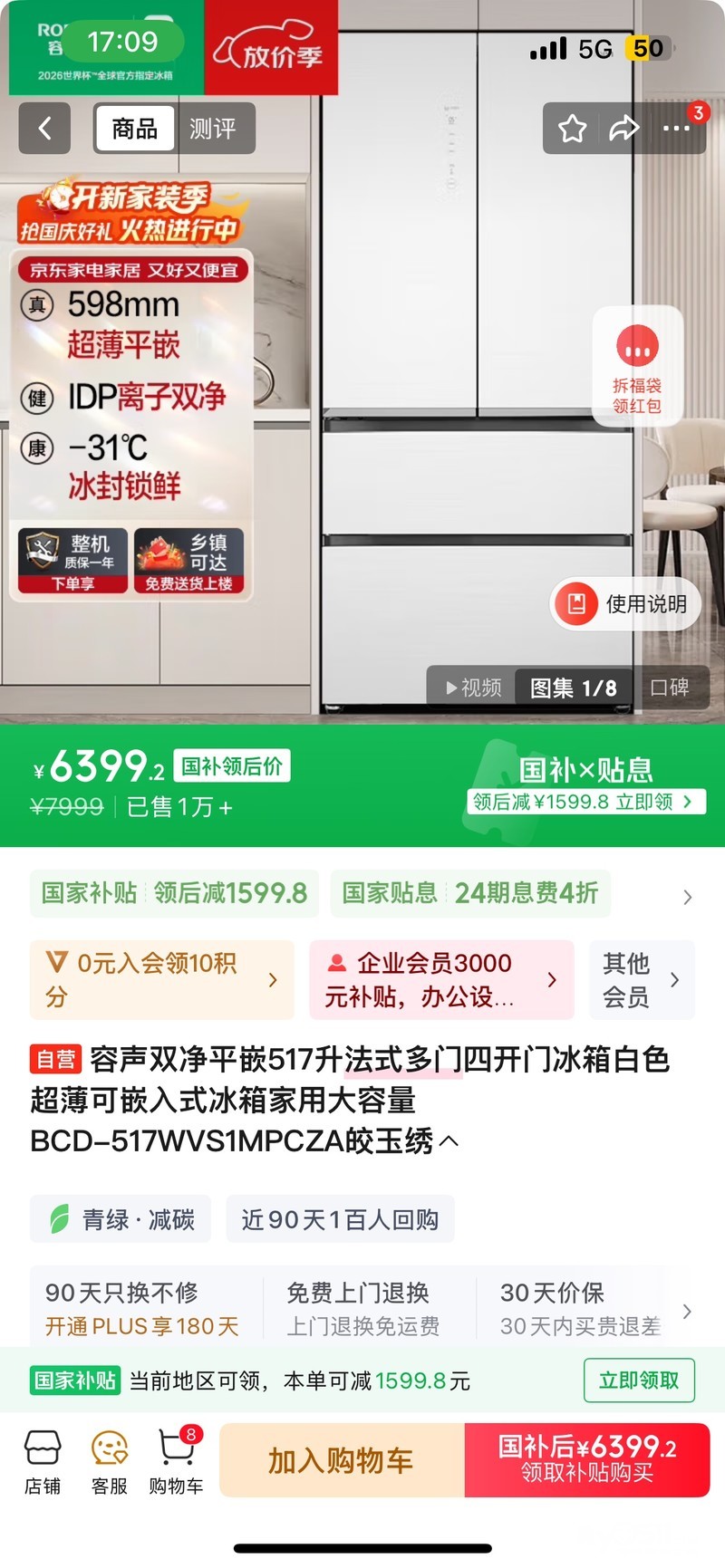Open the 购物车 shopping cart
Screen dimensions: 725x1568
click(x=176, y=1462)
